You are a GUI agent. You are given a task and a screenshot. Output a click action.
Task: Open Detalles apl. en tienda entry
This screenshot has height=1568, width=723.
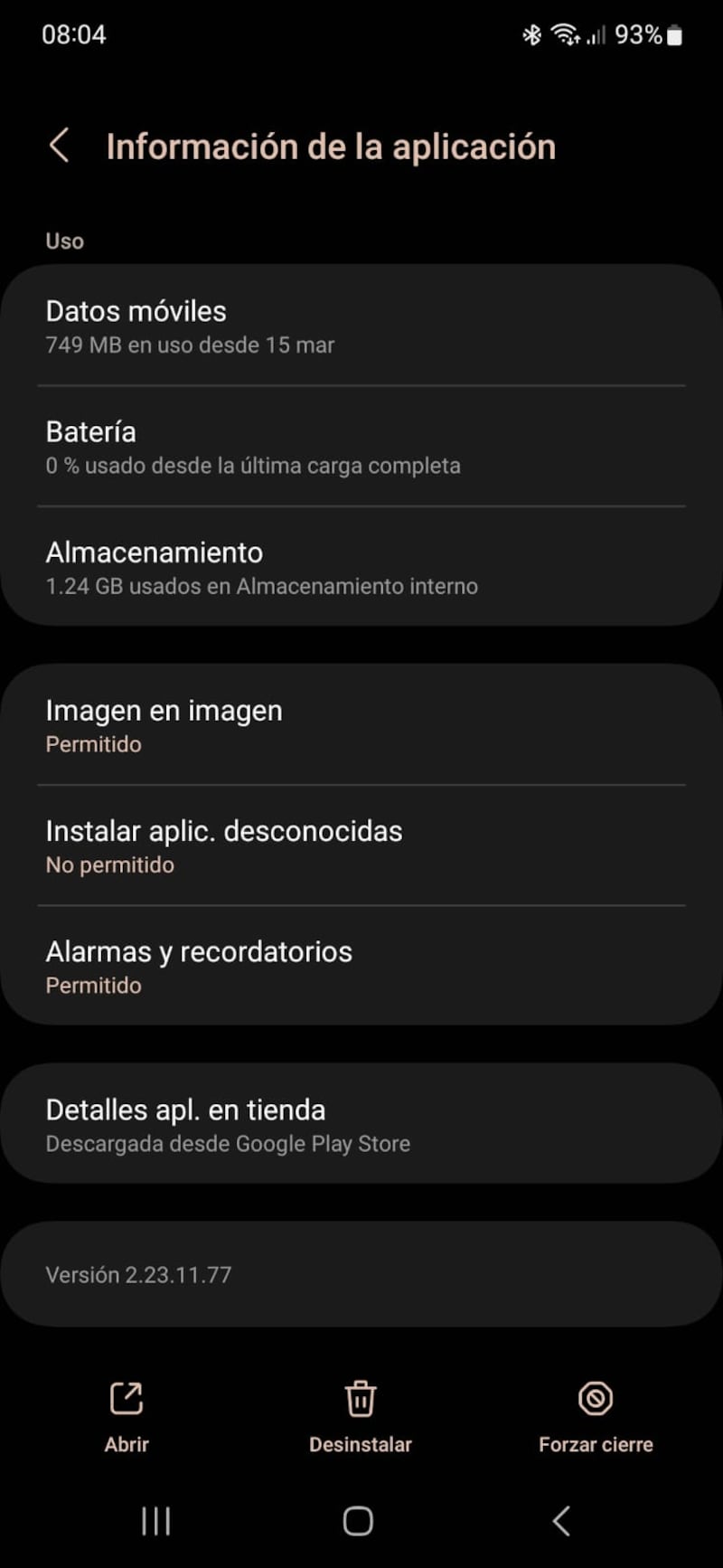tap(361, 1124)
